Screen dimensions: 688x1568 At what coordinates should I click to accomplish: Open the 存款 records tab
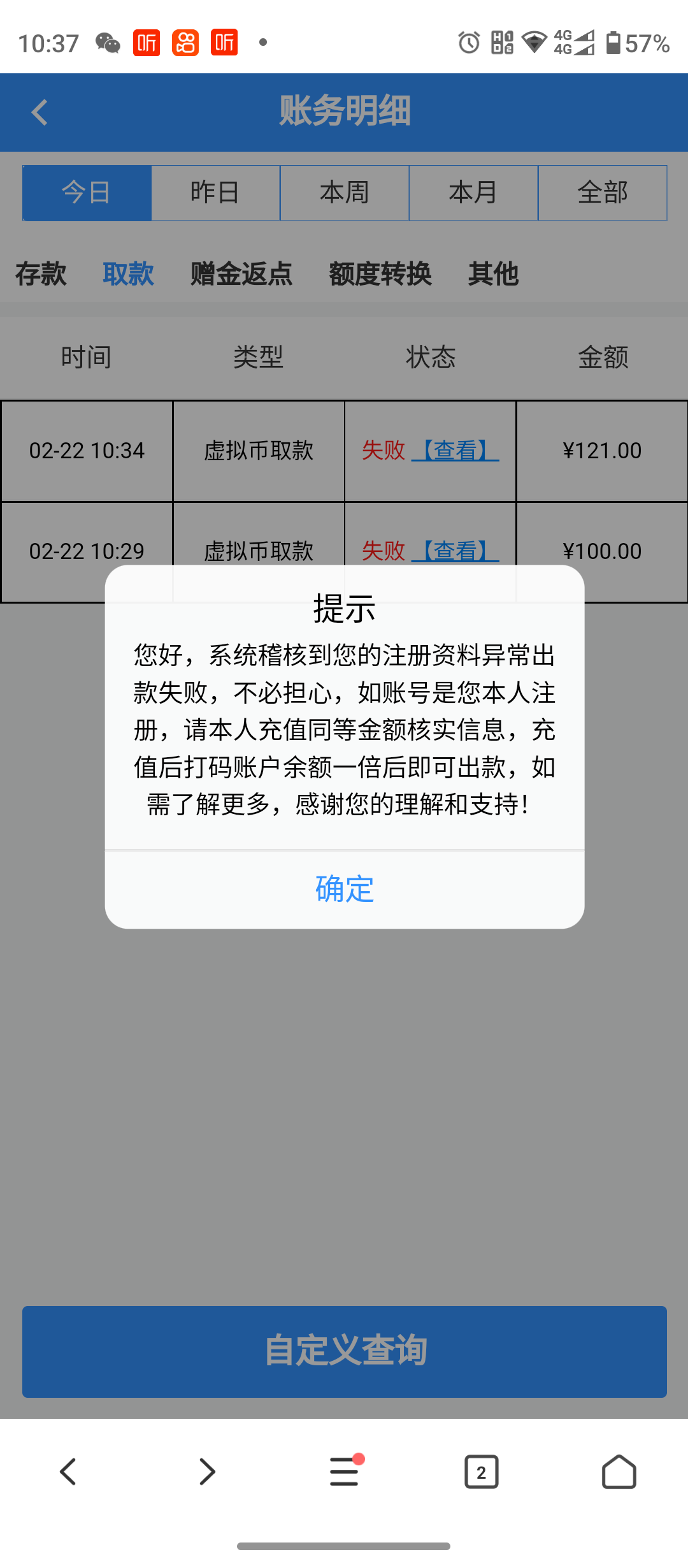point(41,274)
